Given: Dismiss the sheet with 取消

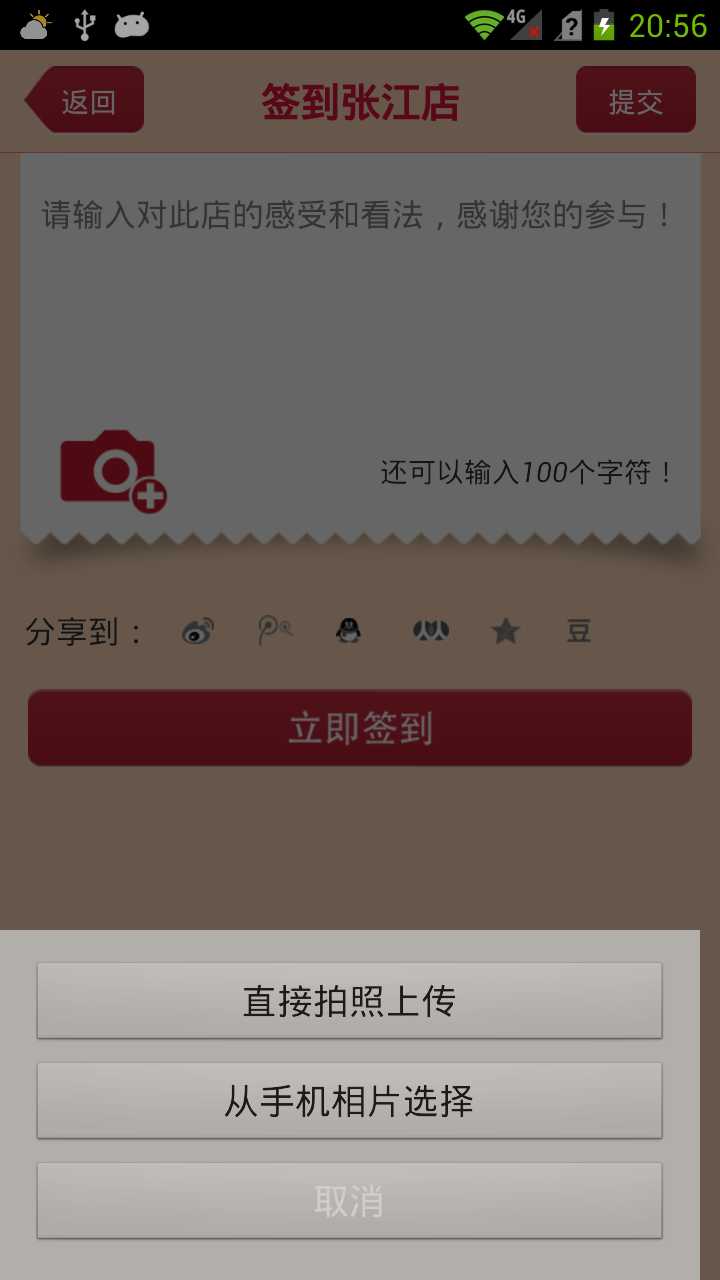Looking at the screenshot, I should pyautogui.click(x=349, y=1200).
